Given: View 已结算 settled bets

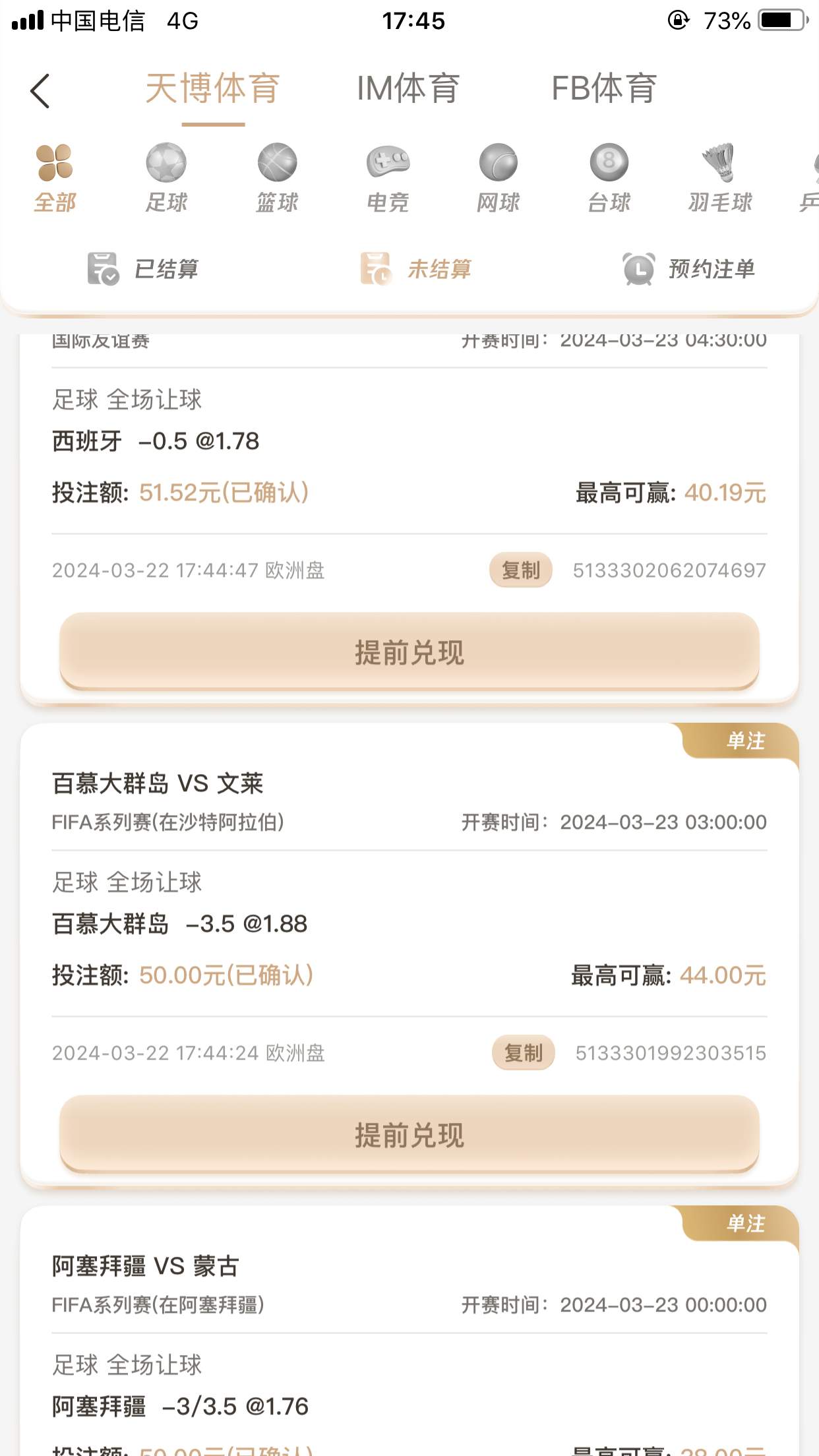Looking at the screenshot, I should (143, 269).
